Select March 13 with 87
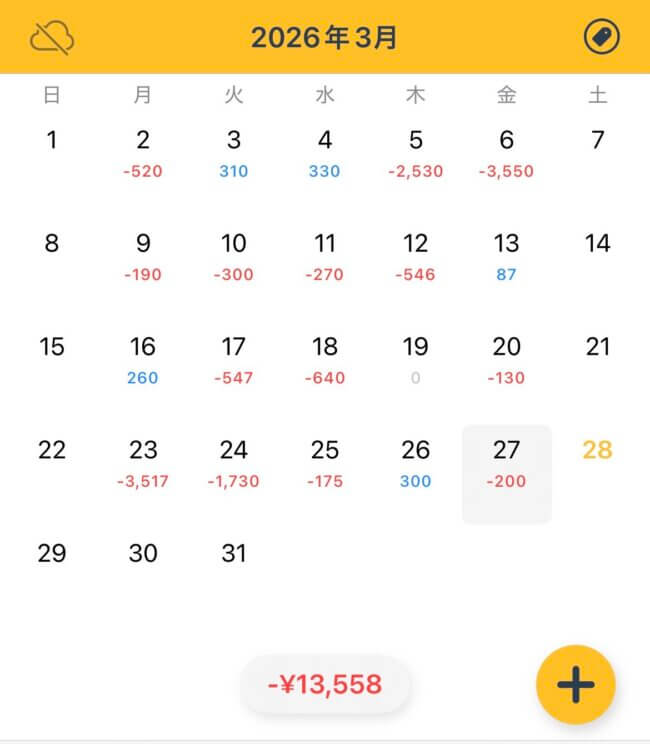 click(506, 256)
